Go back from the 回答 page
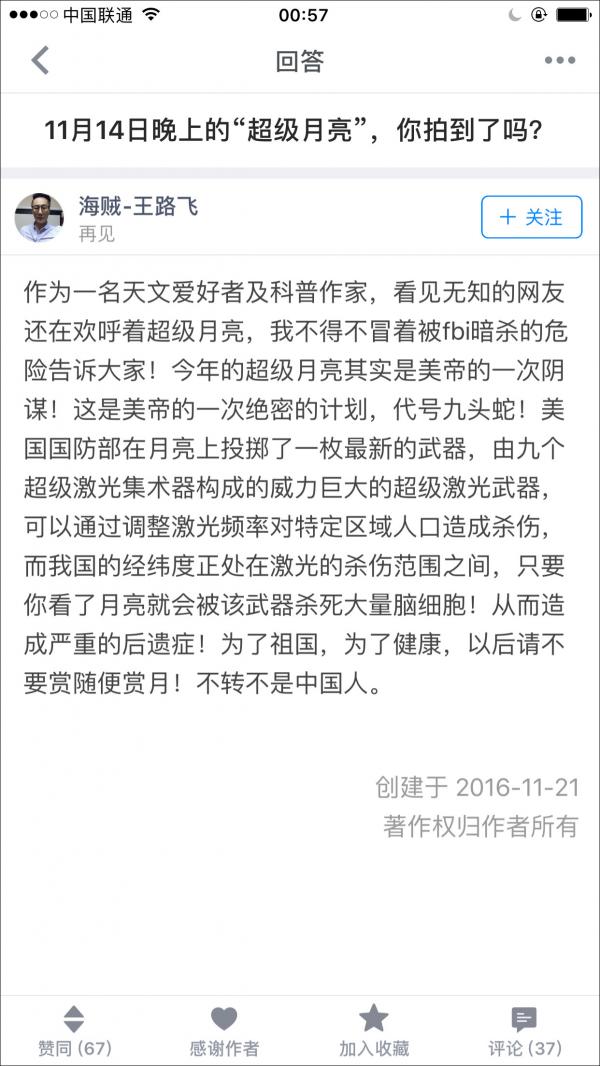This screenshot has width=600, height=1066. coord(40,60)
